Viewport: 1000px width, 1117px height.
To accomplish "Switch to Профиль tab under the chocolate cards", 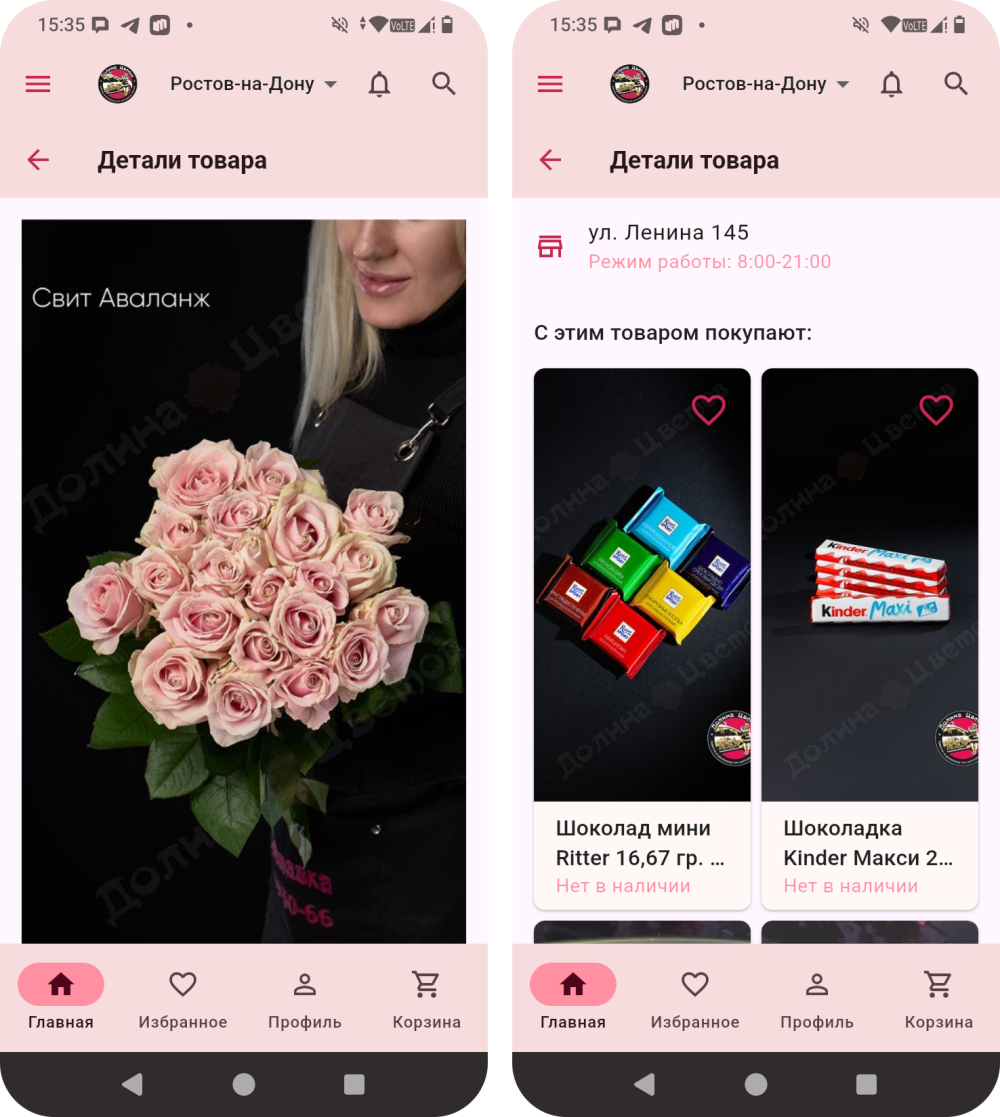I will 816,999.
